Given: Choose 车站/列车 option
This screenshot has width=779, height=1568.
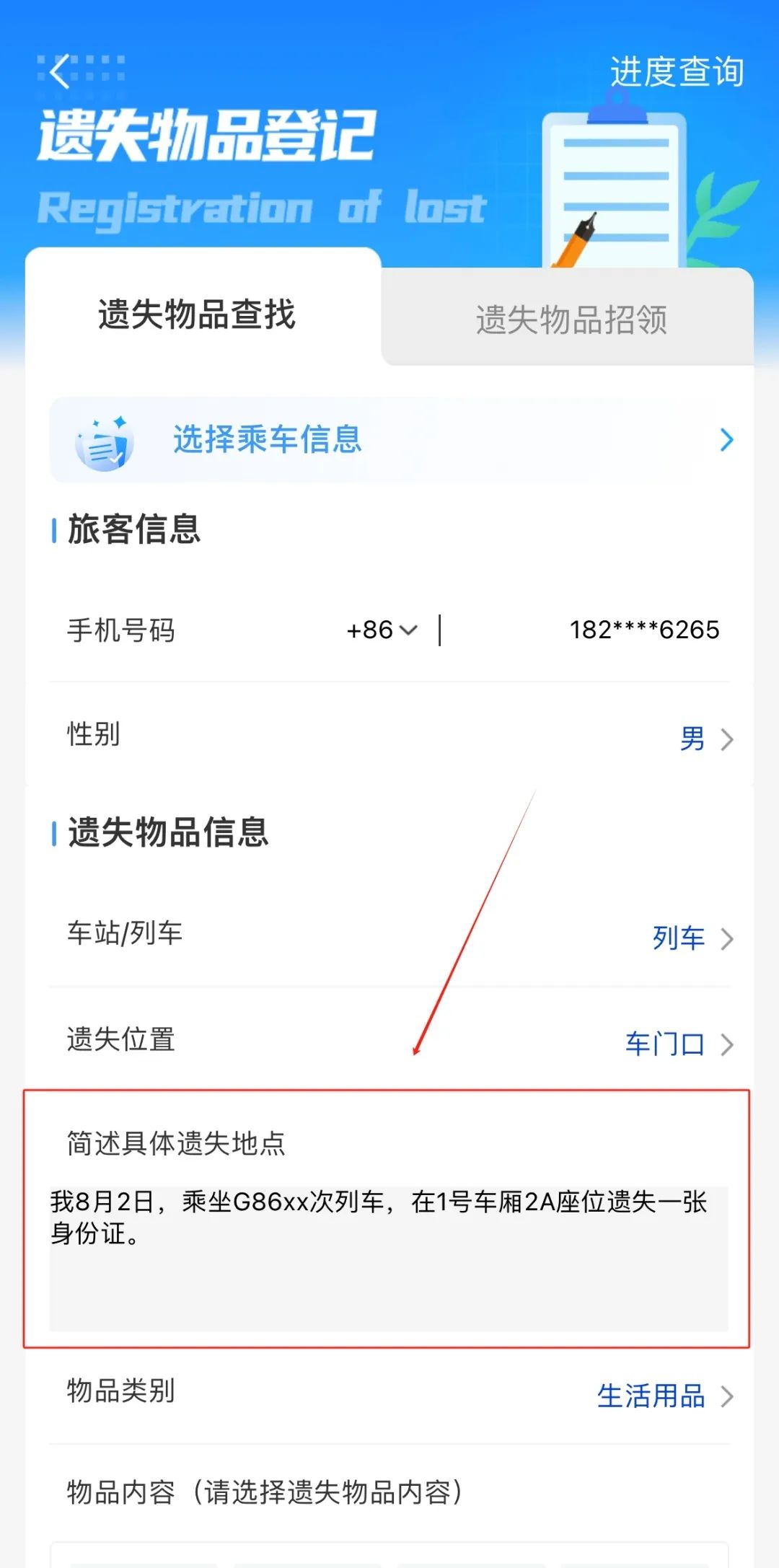Looking at the screenshot, I should pyautogui.click(x=691, y=938).
